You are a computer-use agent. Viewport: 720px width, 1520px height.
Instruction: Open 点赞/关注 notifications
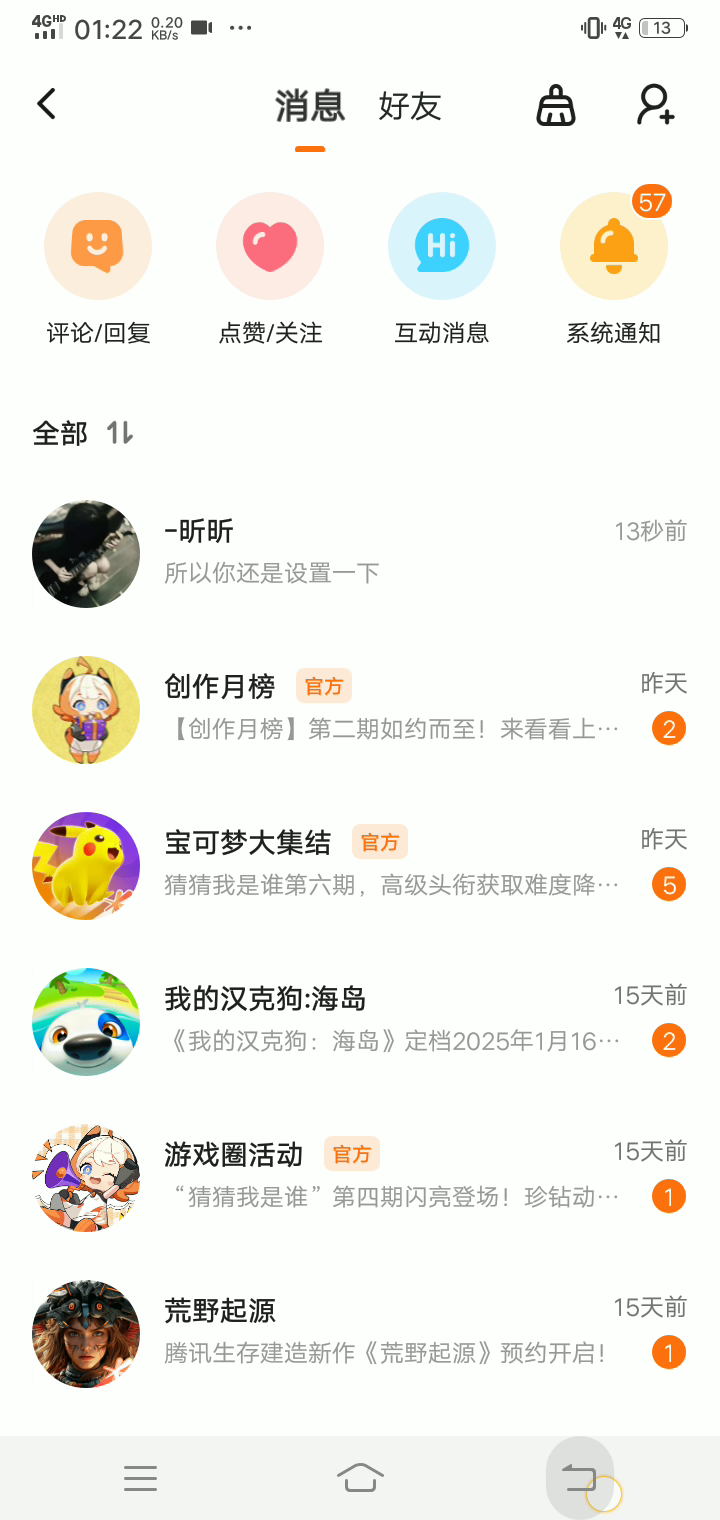(x=270, y=246)
